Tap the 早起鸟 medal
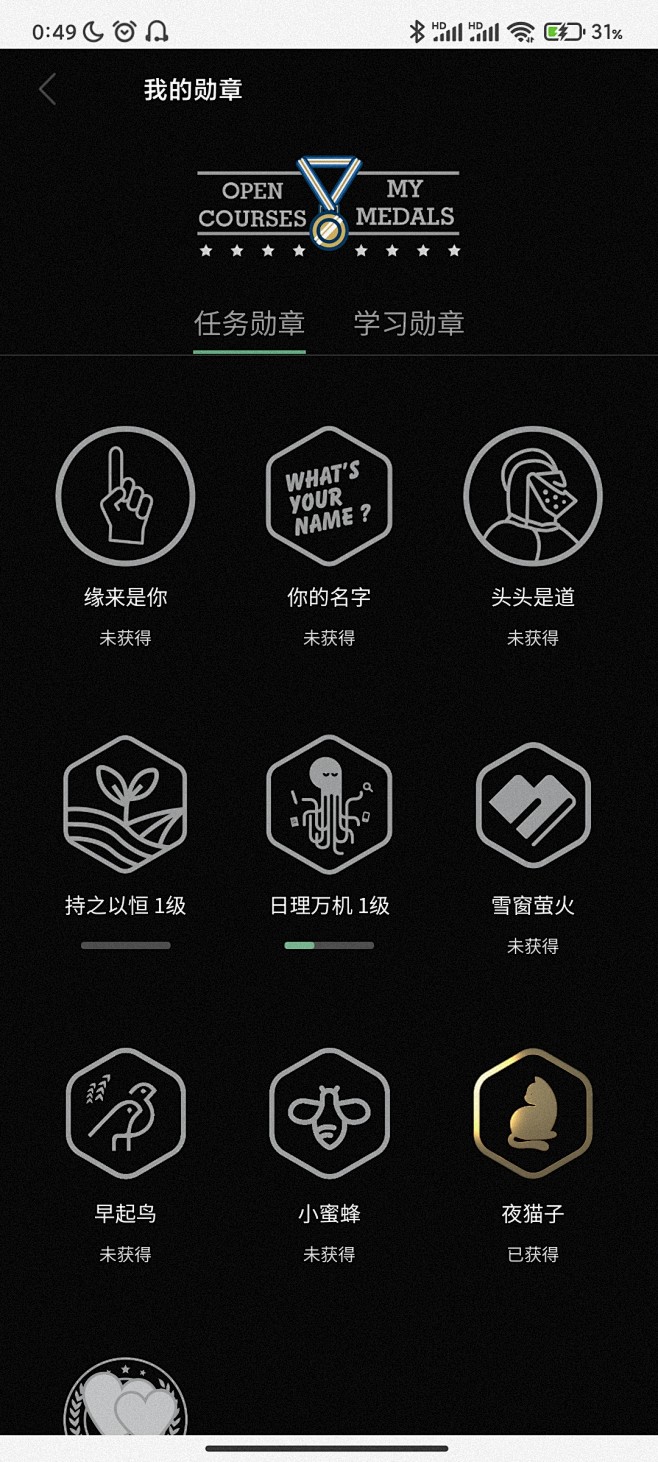The image size is (658, 1462). click(125, 1113)
